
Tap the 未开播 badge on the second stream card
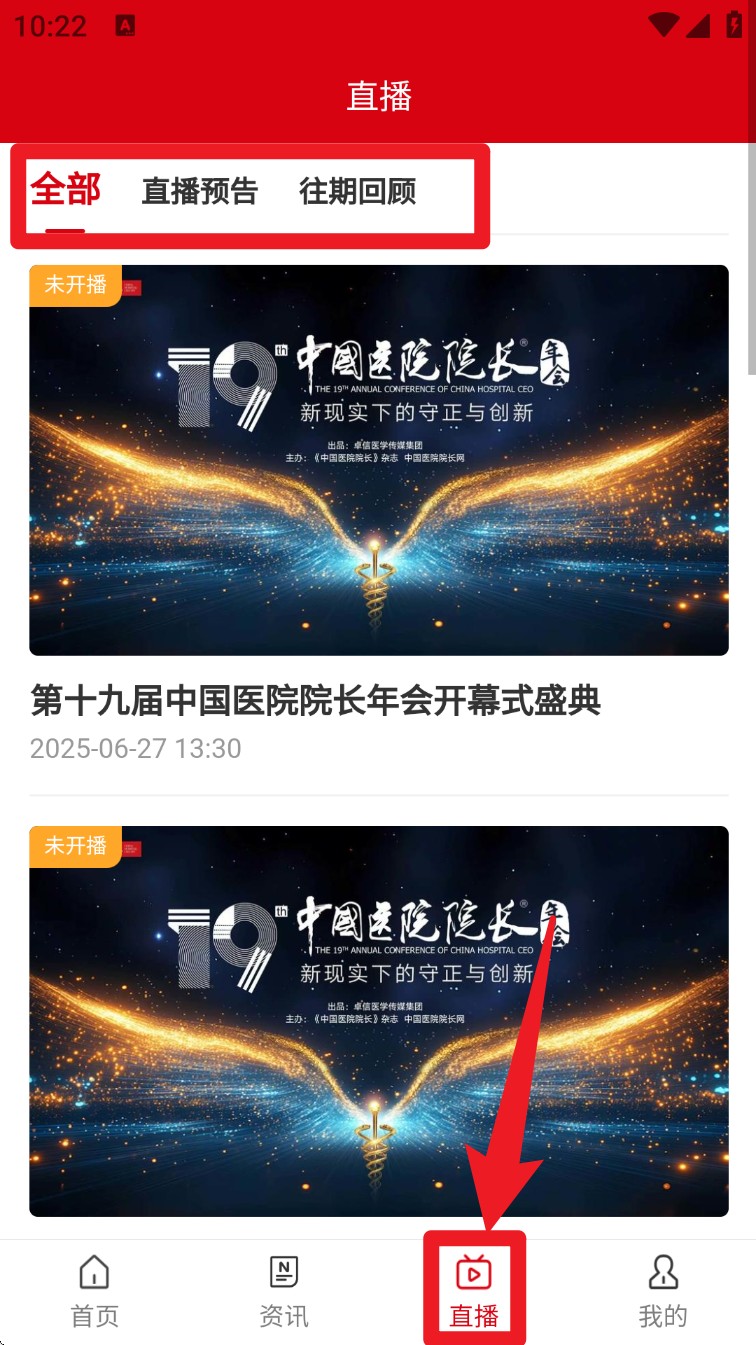74,847
